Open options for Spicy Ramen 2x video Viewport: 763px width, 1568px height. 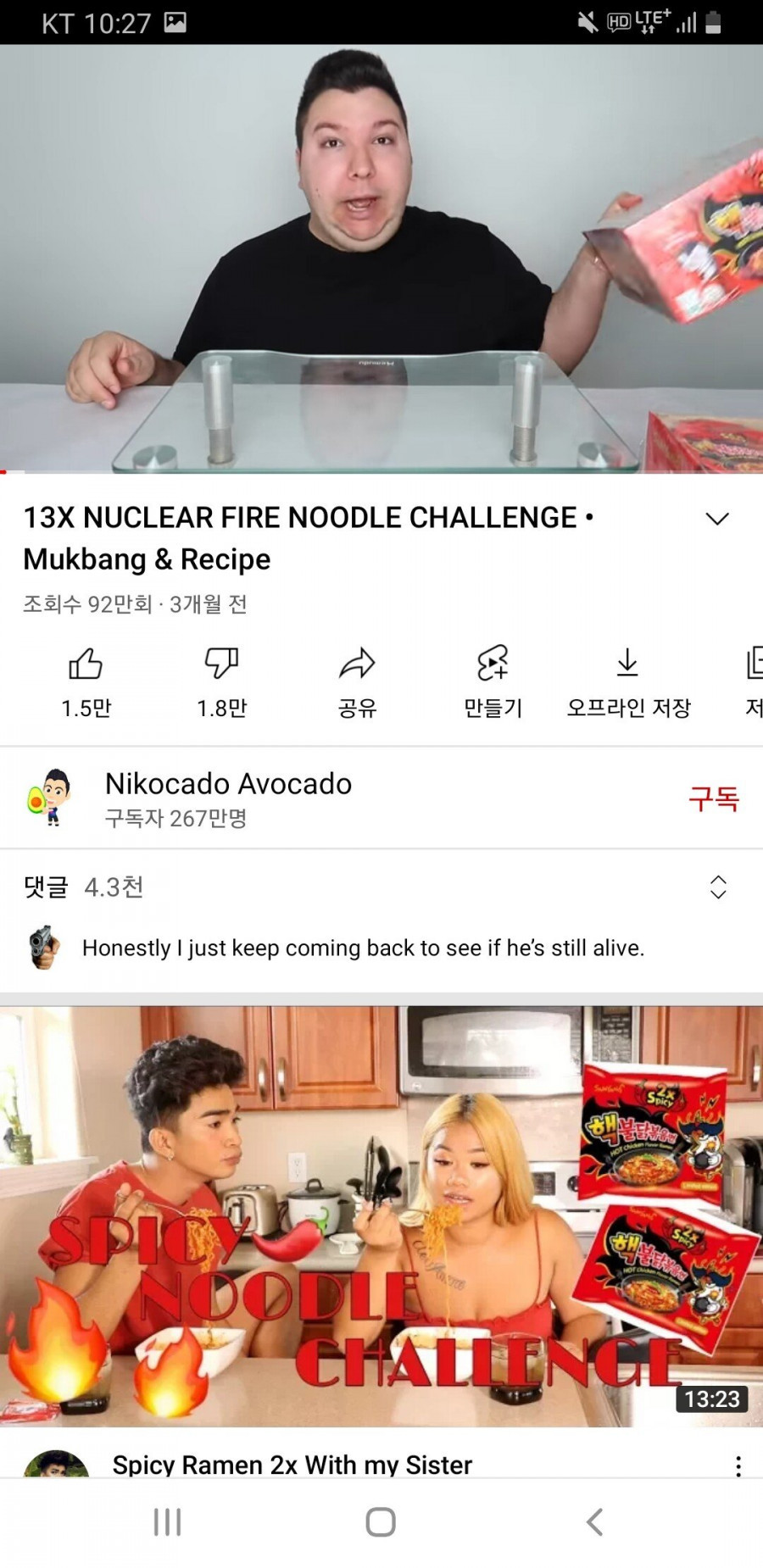pyautogui.click(x=738, y=1465)
